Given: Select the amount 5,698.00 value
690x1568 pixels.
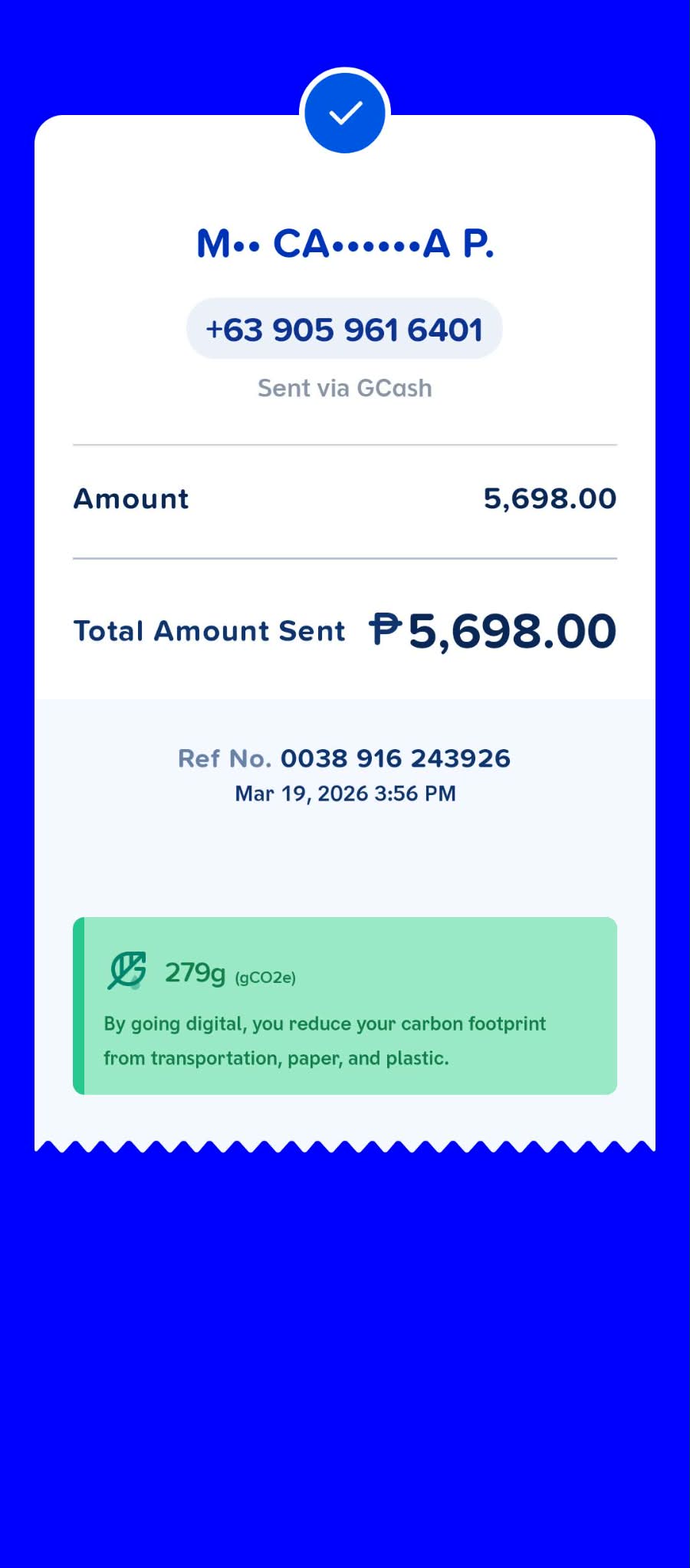Looking at the screenshot, I should [x=550, y=498].
